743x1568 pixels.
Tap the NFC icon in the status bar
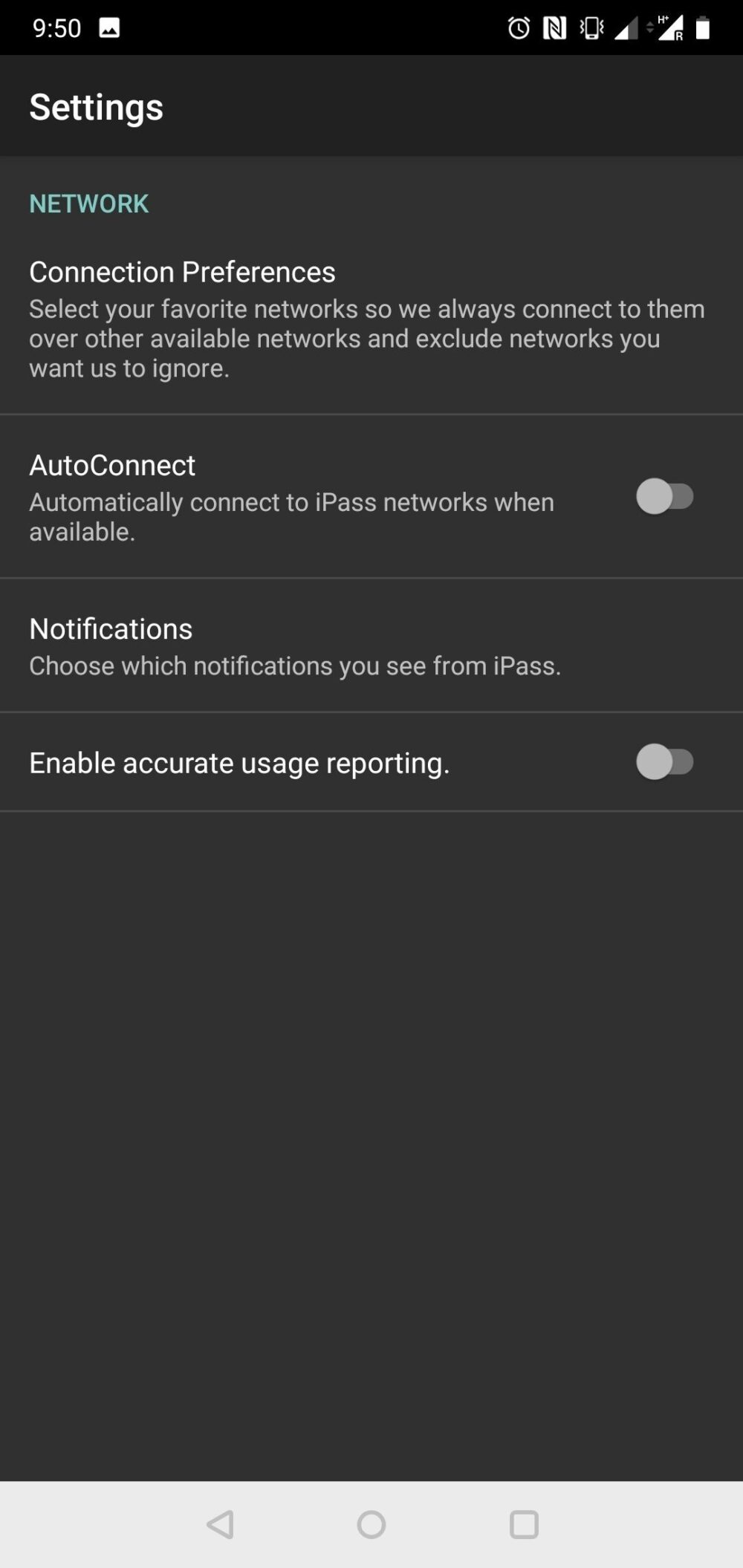coord(556,27)
